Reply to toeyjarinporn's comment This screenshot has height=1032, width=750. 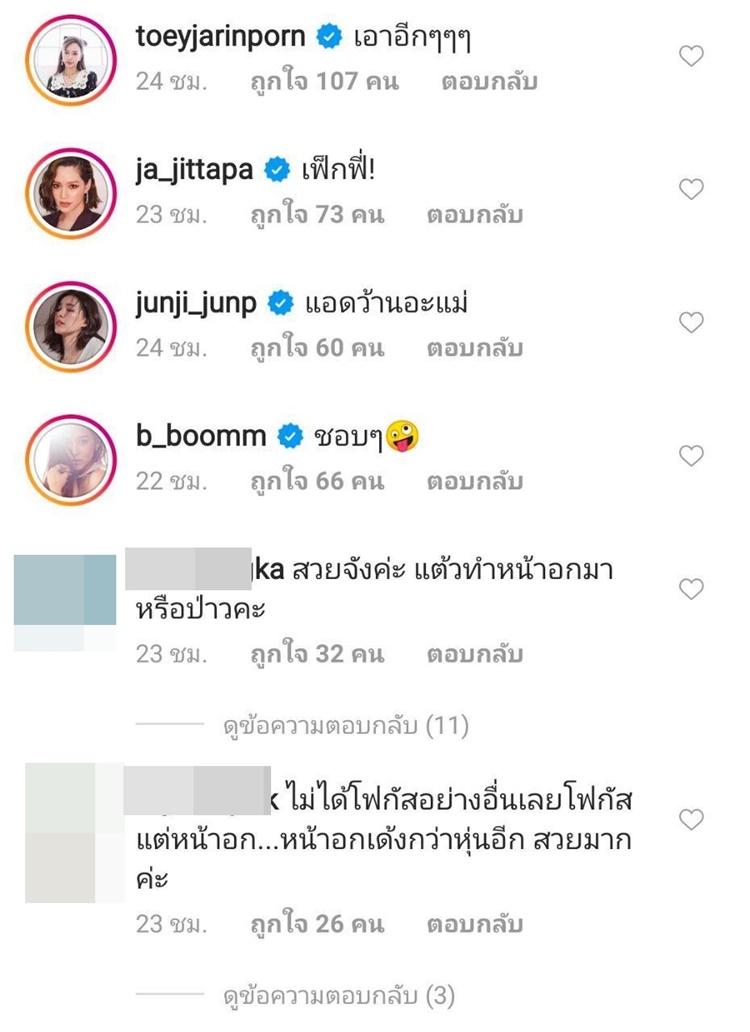click(x=489, y=81)
